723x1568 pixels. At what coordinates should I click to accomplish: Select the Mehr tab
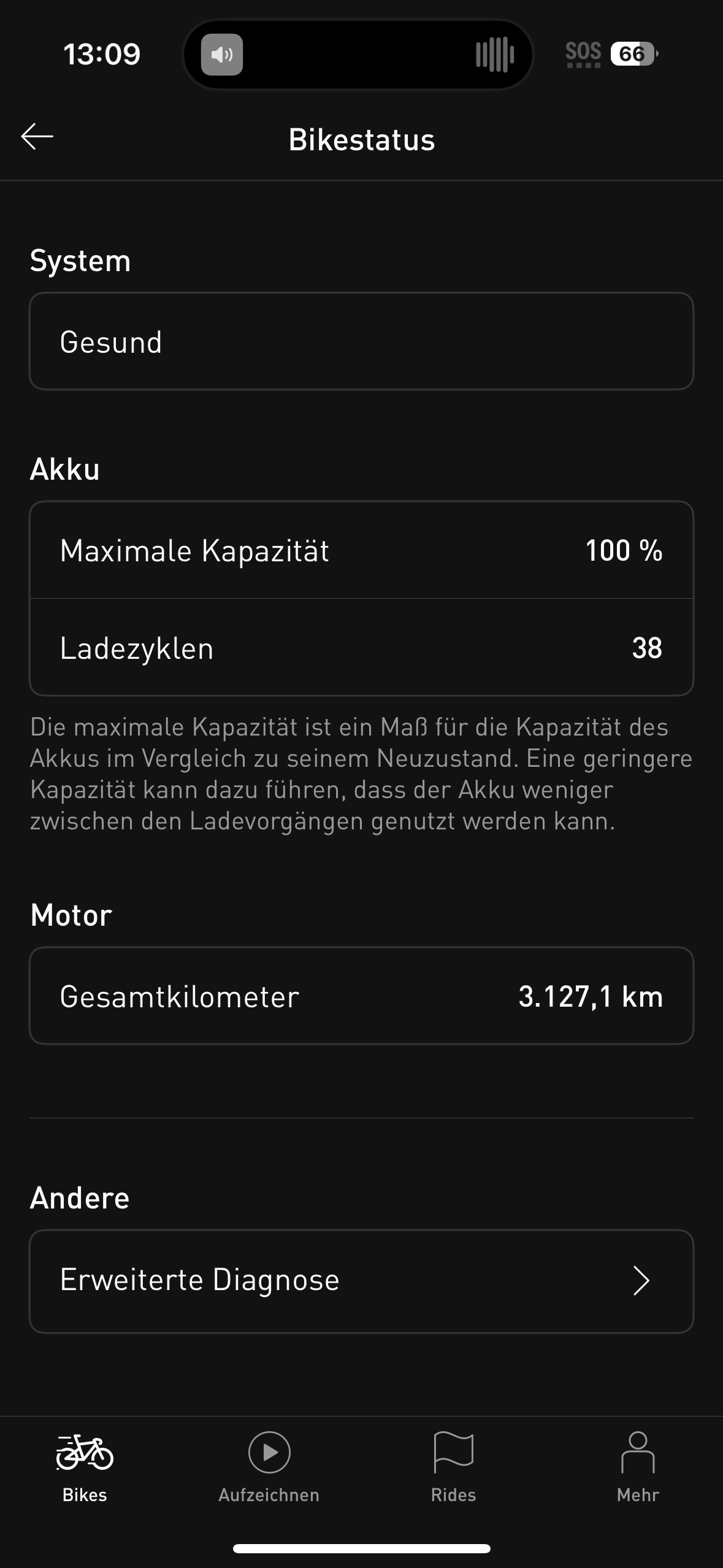638,1467
